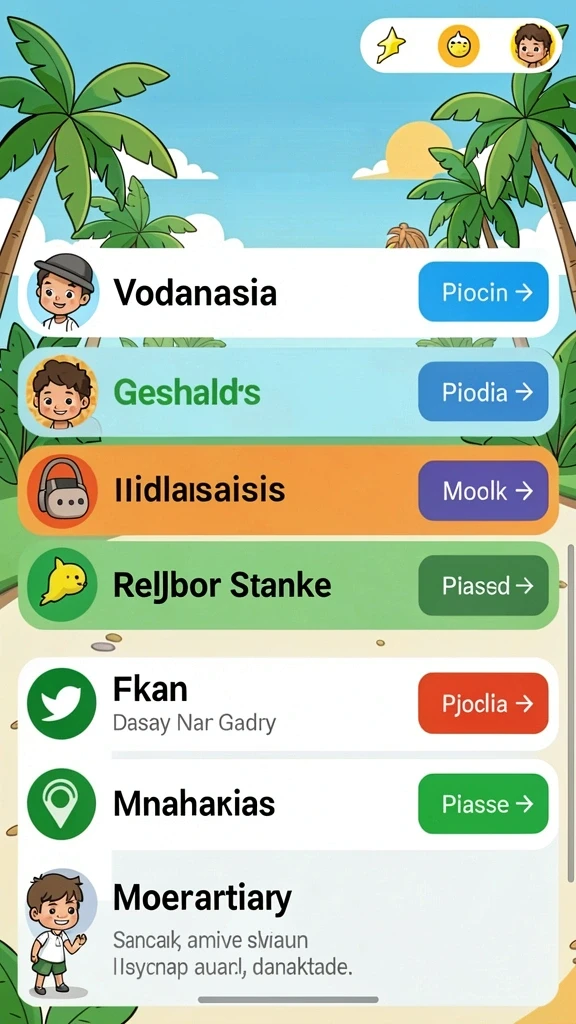Open the Reljbor Stanke row

(x=288, y=586)
